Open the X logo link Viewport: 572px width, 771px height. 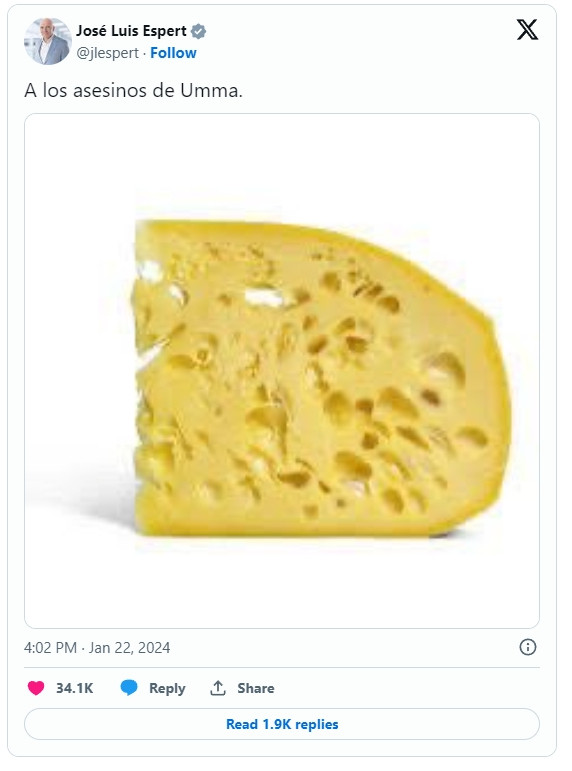click(527, 30)
